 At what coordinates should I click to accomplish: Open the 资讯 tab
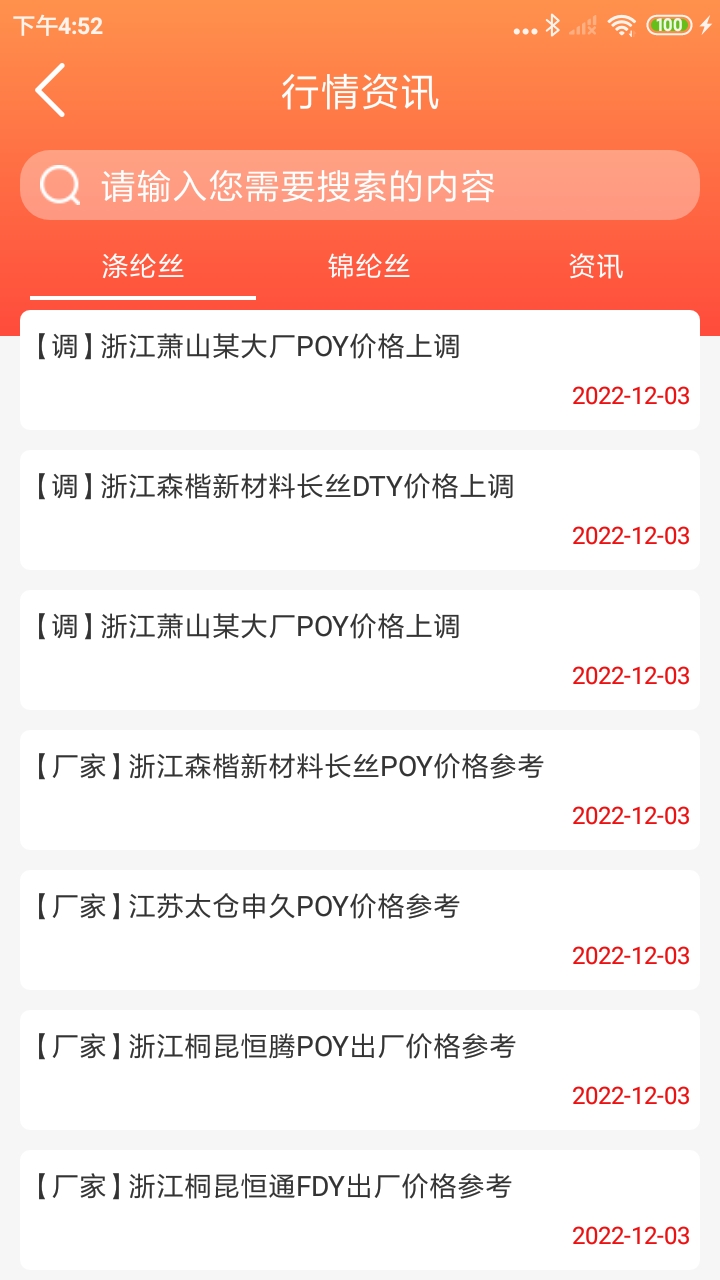pos(594,266)
